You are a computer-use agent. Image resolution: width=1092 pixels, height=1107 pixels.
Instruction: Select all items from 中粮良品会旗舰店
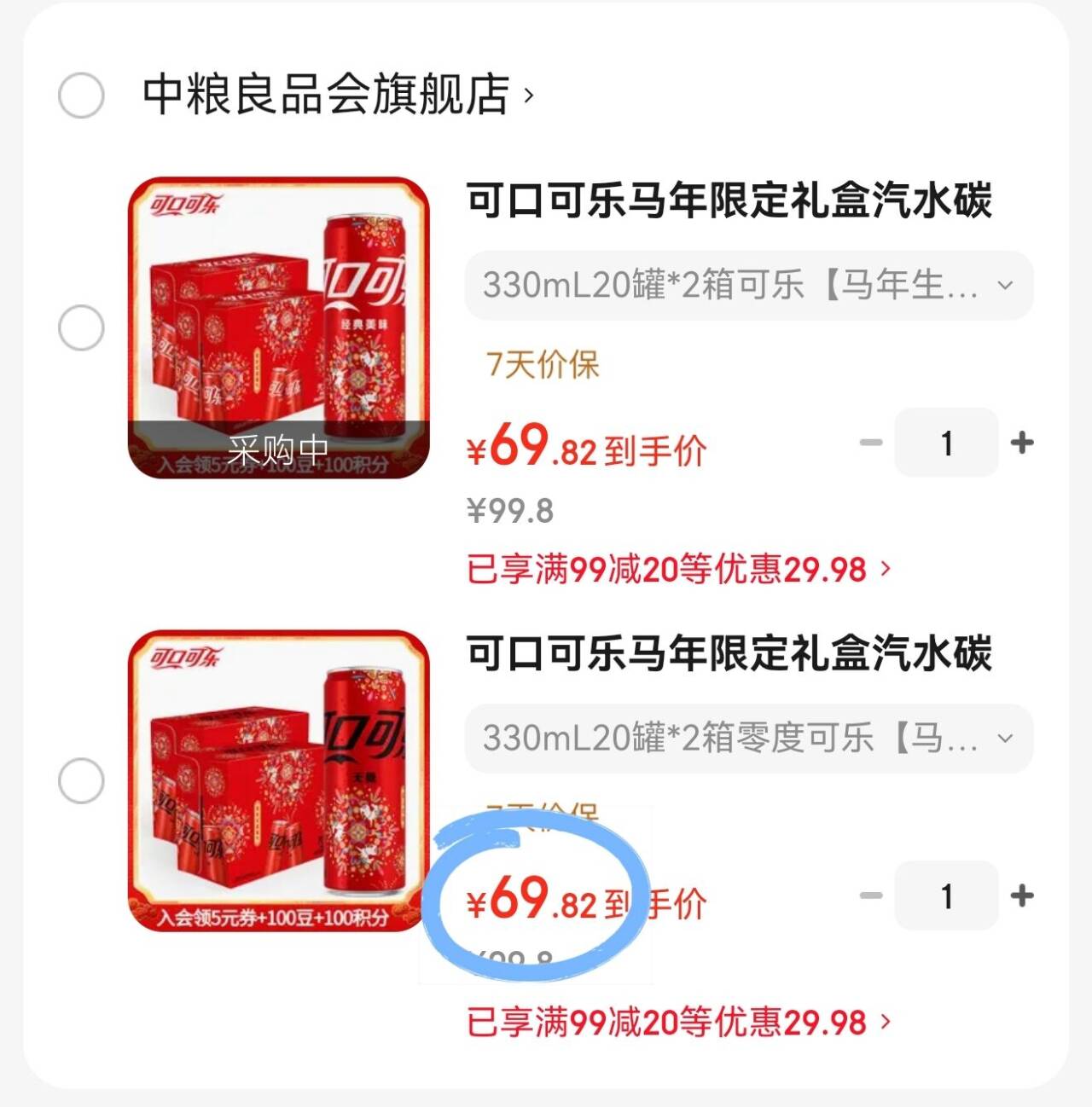click(x=81, y=95)
